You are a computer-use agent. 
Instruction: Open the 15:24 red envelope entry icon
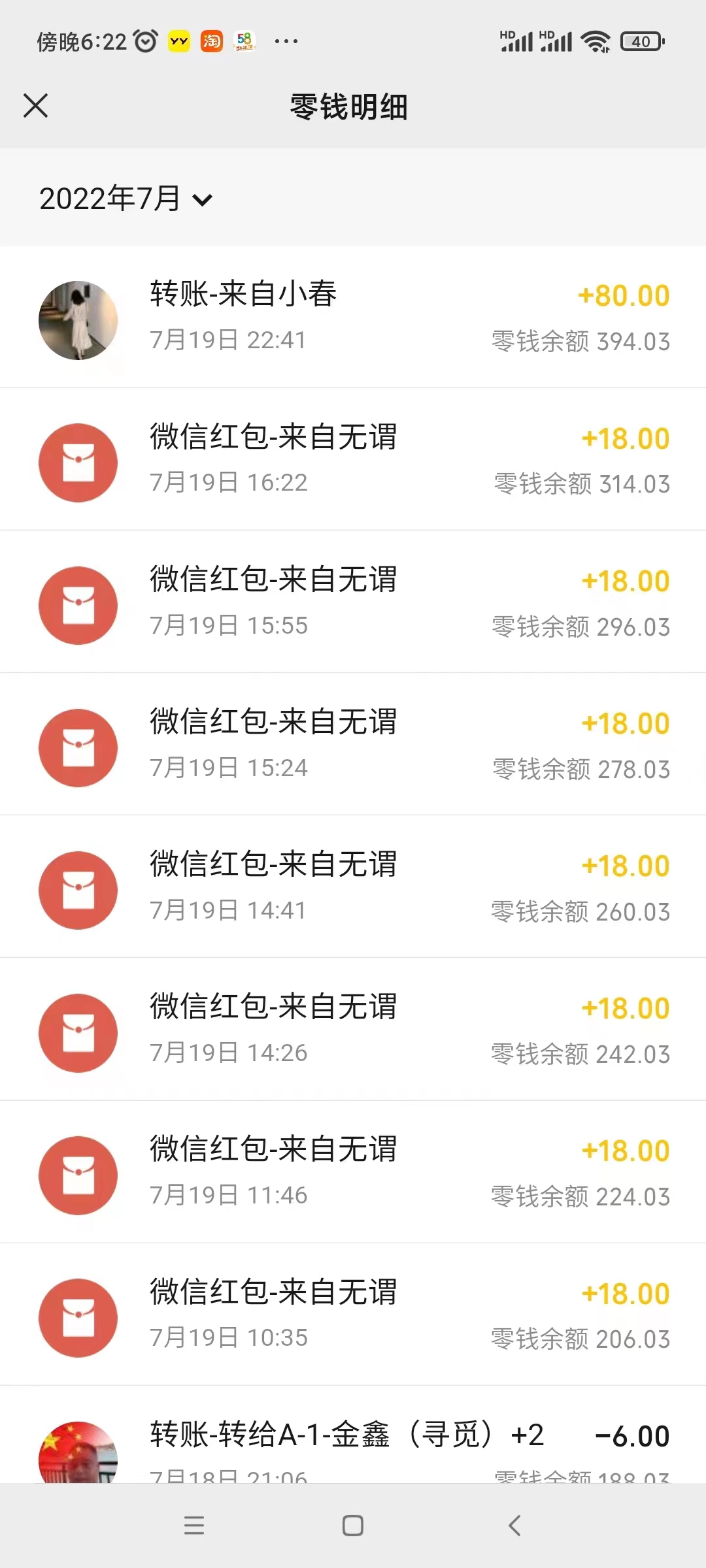(x=78, y=747)
